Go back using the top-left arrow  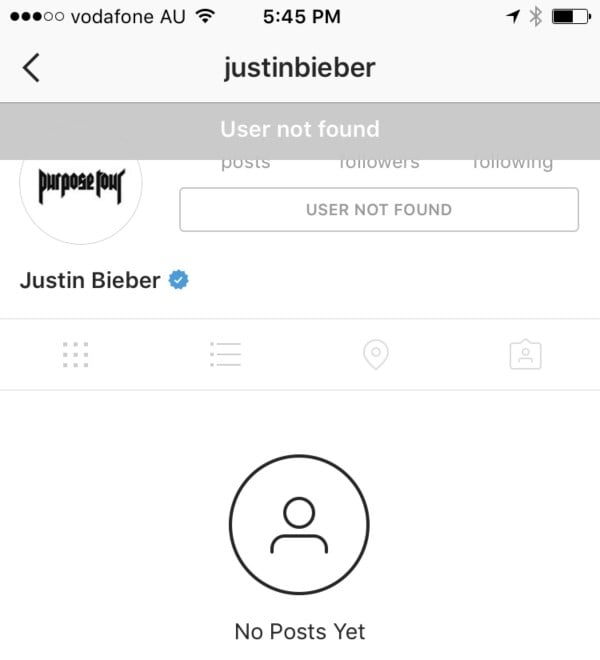tap(31, 68)
